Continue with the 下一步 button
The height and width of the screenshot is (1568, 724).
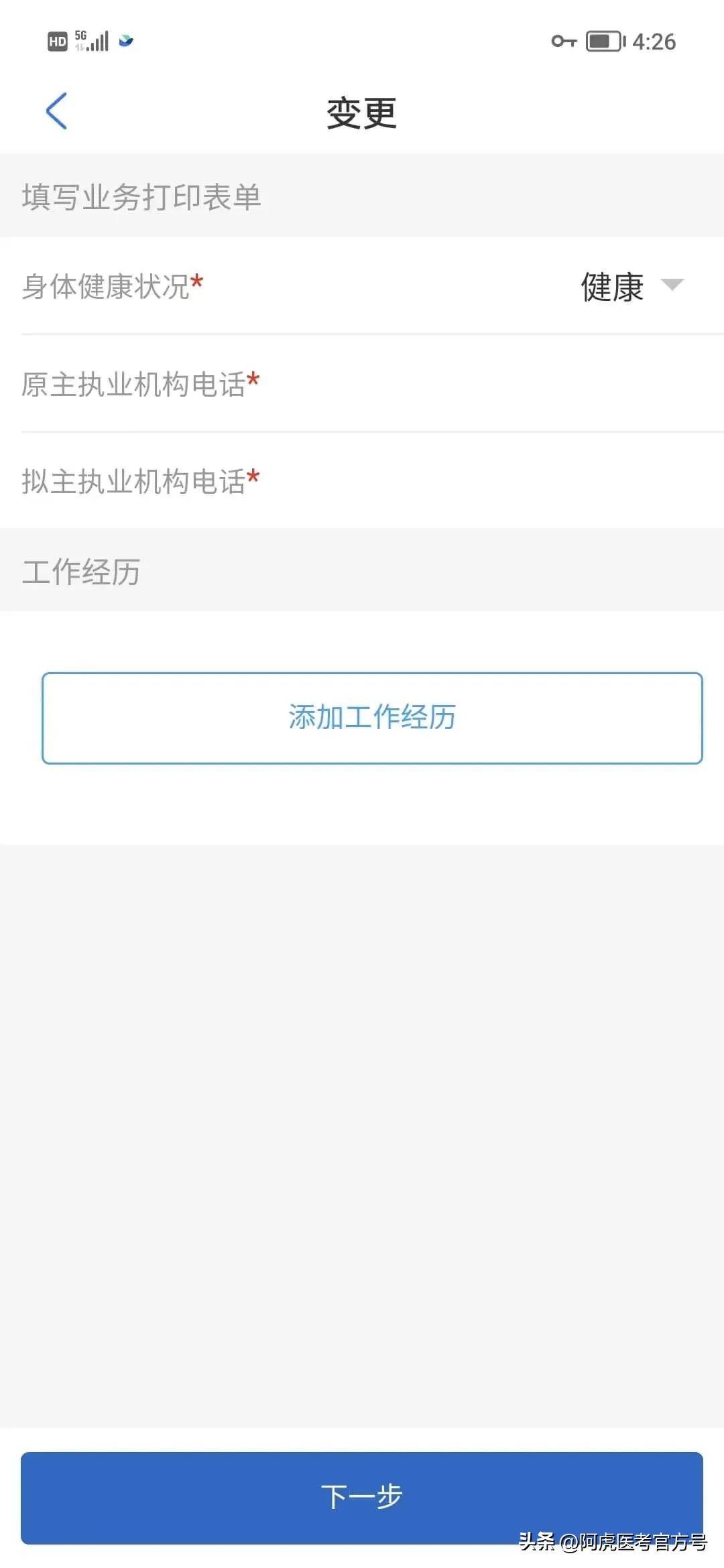(x=361, y=1497)
